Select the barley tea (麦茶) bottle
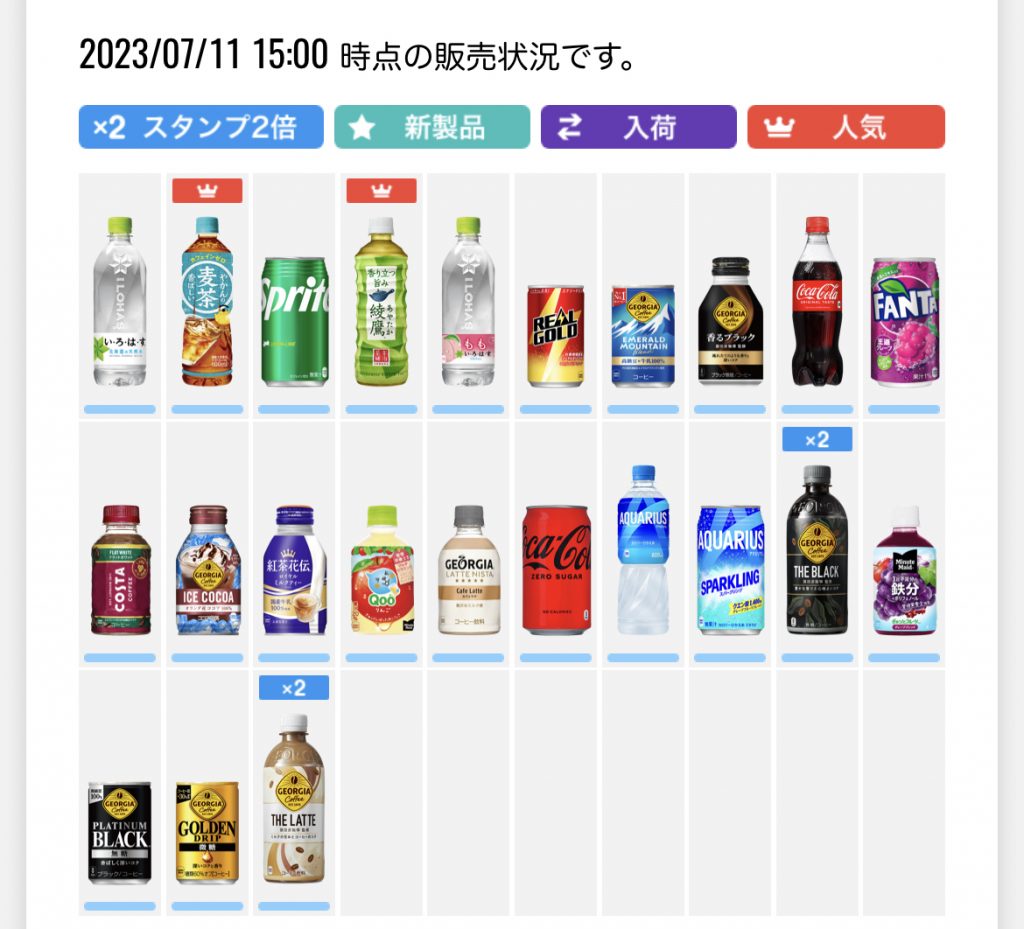The height and width of the screenshot is (929, 1024). coord(207,301)
